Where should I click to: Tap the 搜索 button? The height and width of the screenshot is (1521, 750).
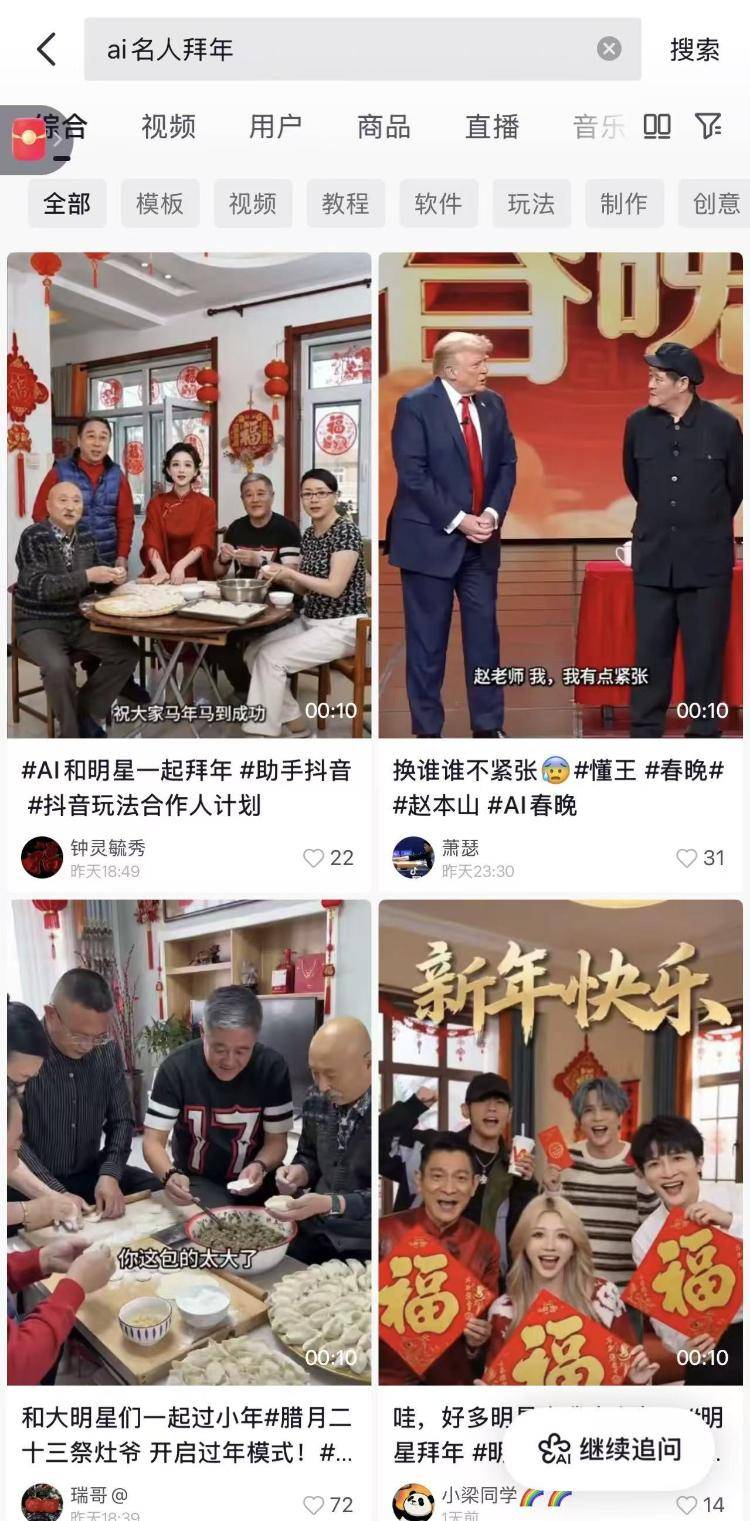pos(694,49)
